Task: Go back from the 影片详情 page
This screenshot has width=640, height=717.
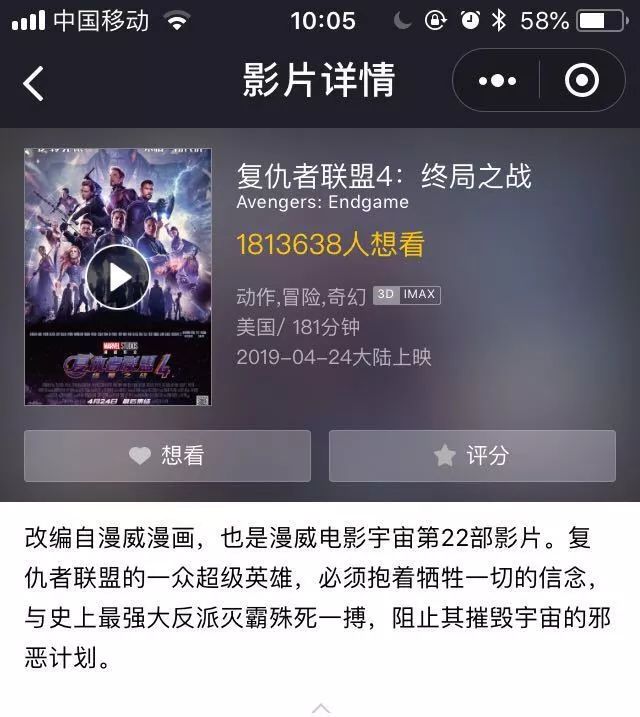Action: (x=34, y=82)
